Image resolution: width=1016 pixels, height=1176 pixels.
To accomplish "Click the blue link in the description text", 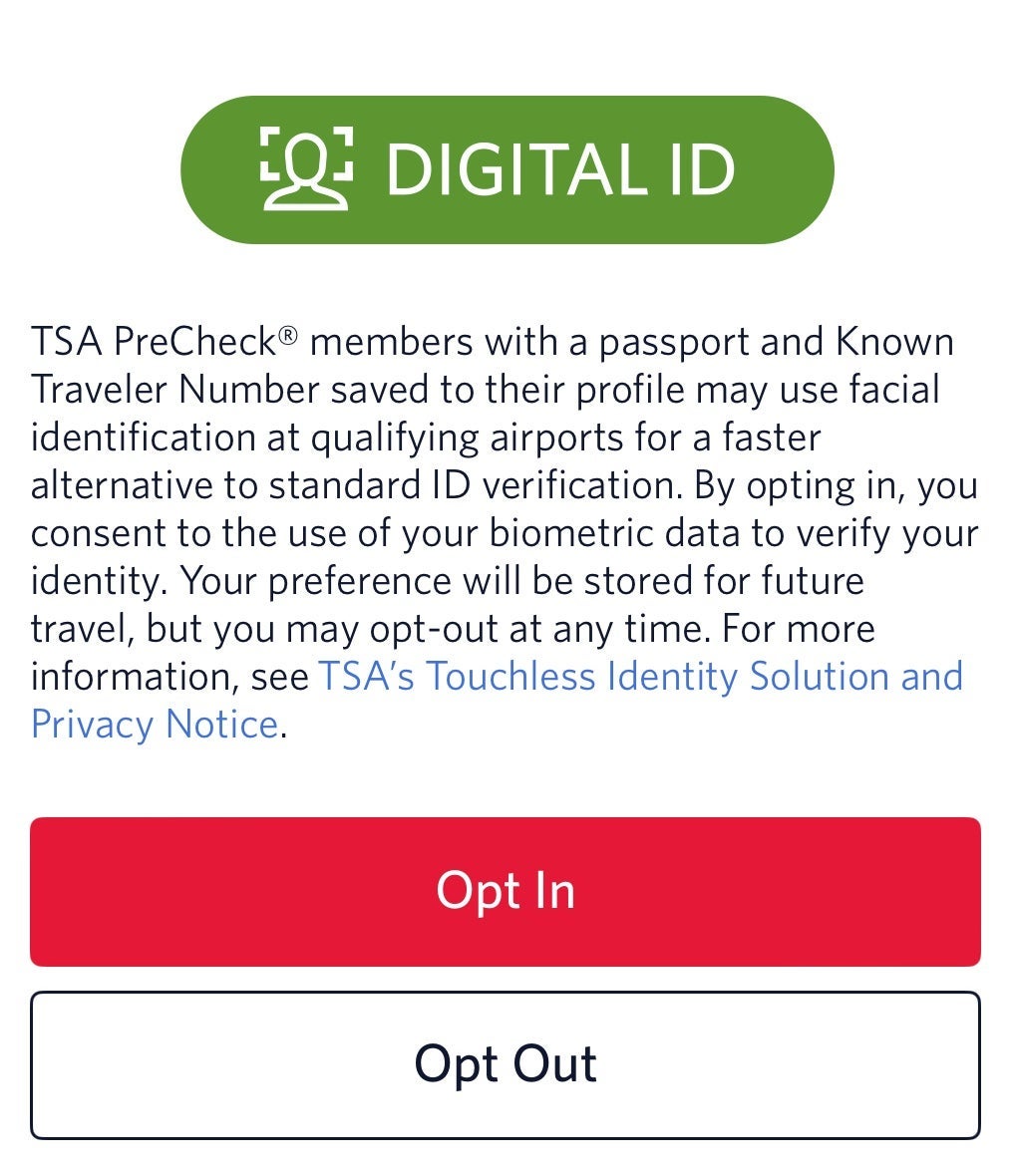I will point(638,676).
